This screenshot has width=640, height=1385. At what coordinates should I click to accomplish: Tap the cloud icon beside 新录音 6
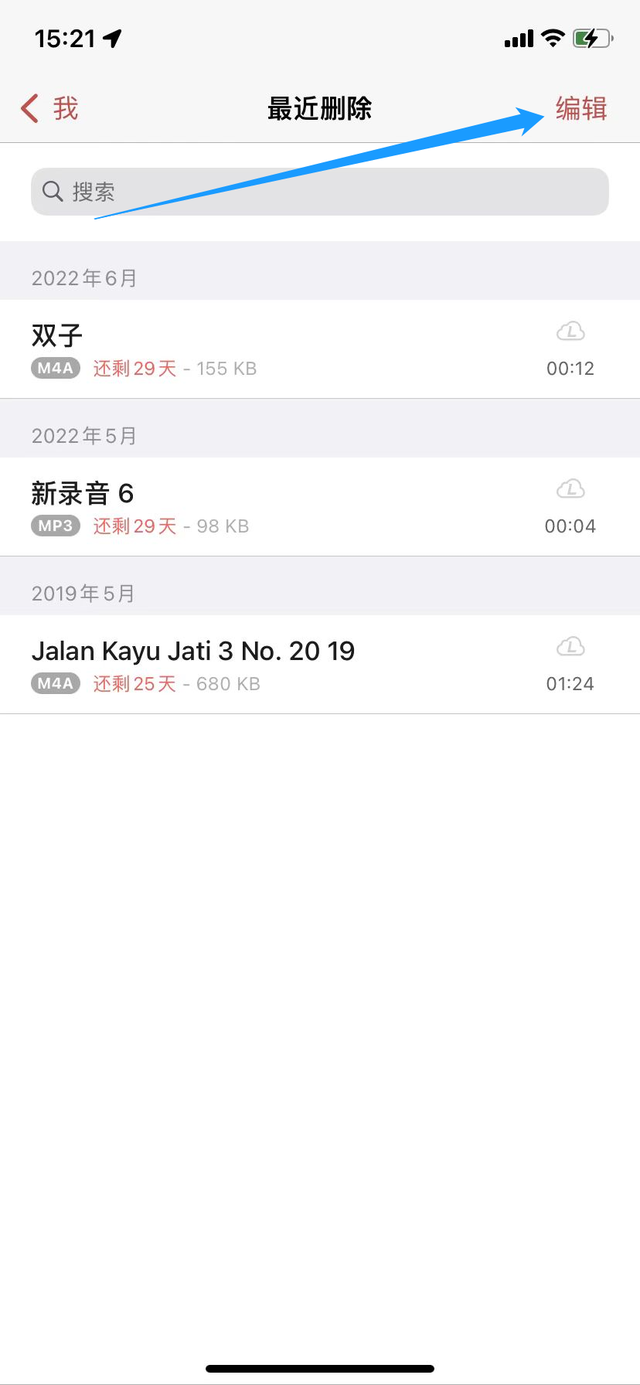click(x=570, y=489)
